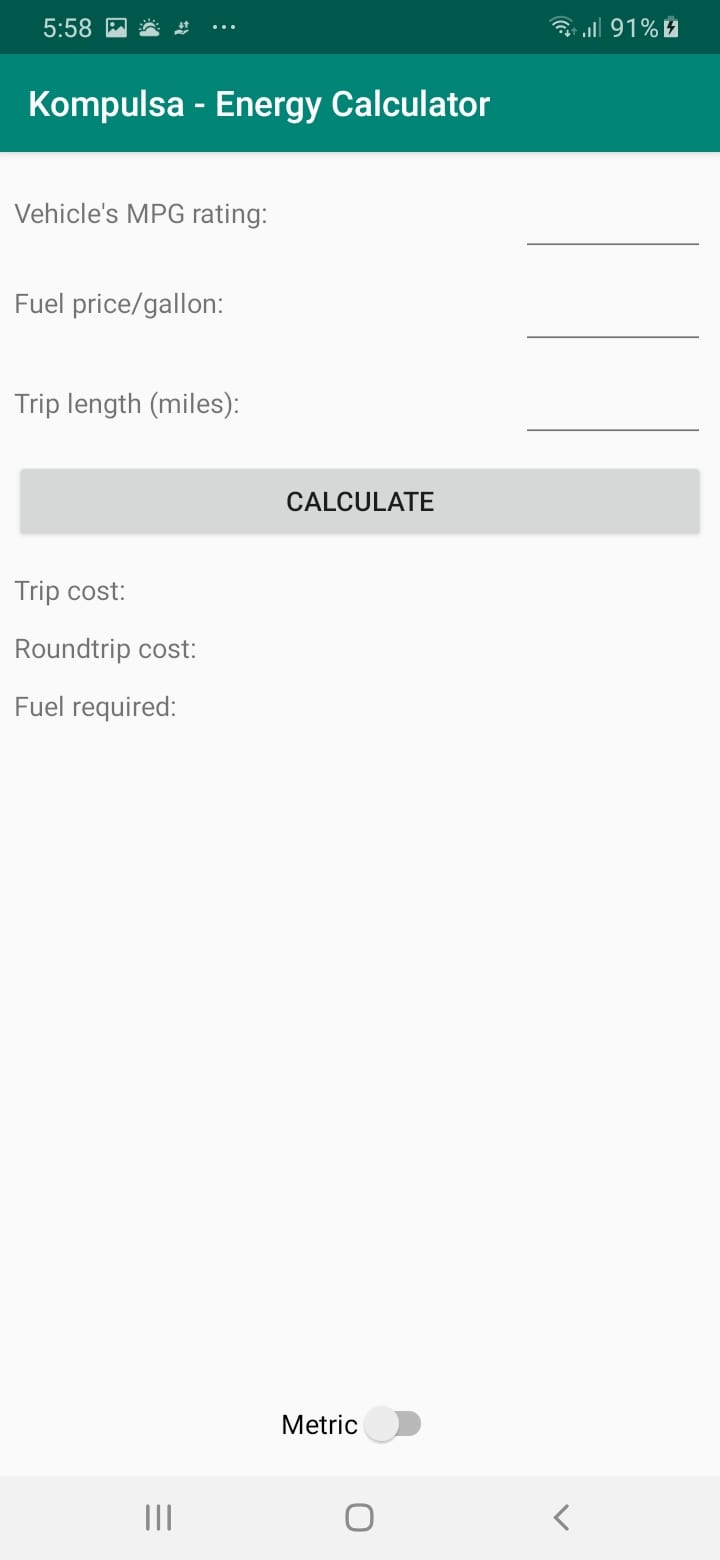Screen dimensions: 720x1560
Task: Tap the Home navigation button
Action: coord(359,1516)
